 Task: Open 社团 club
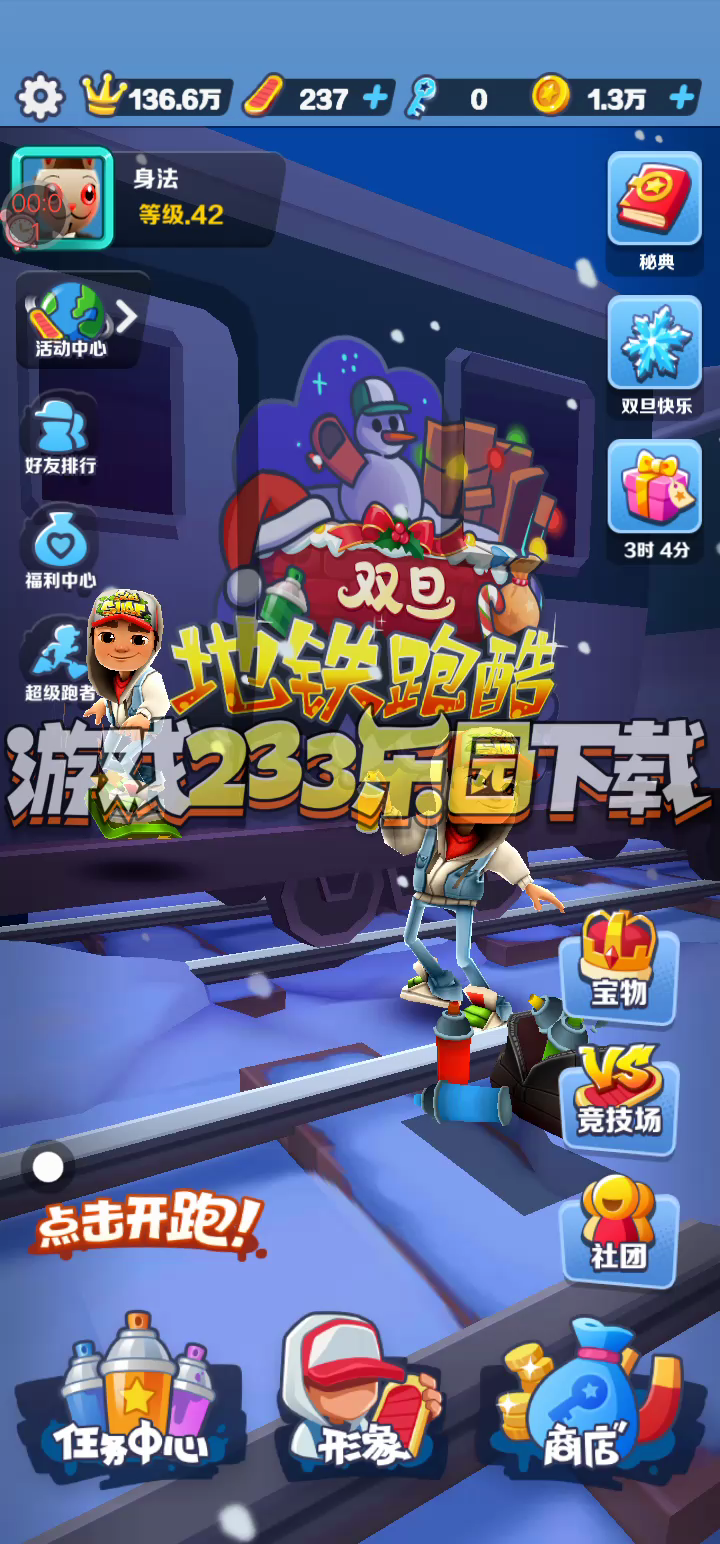tap(619, 1228)
